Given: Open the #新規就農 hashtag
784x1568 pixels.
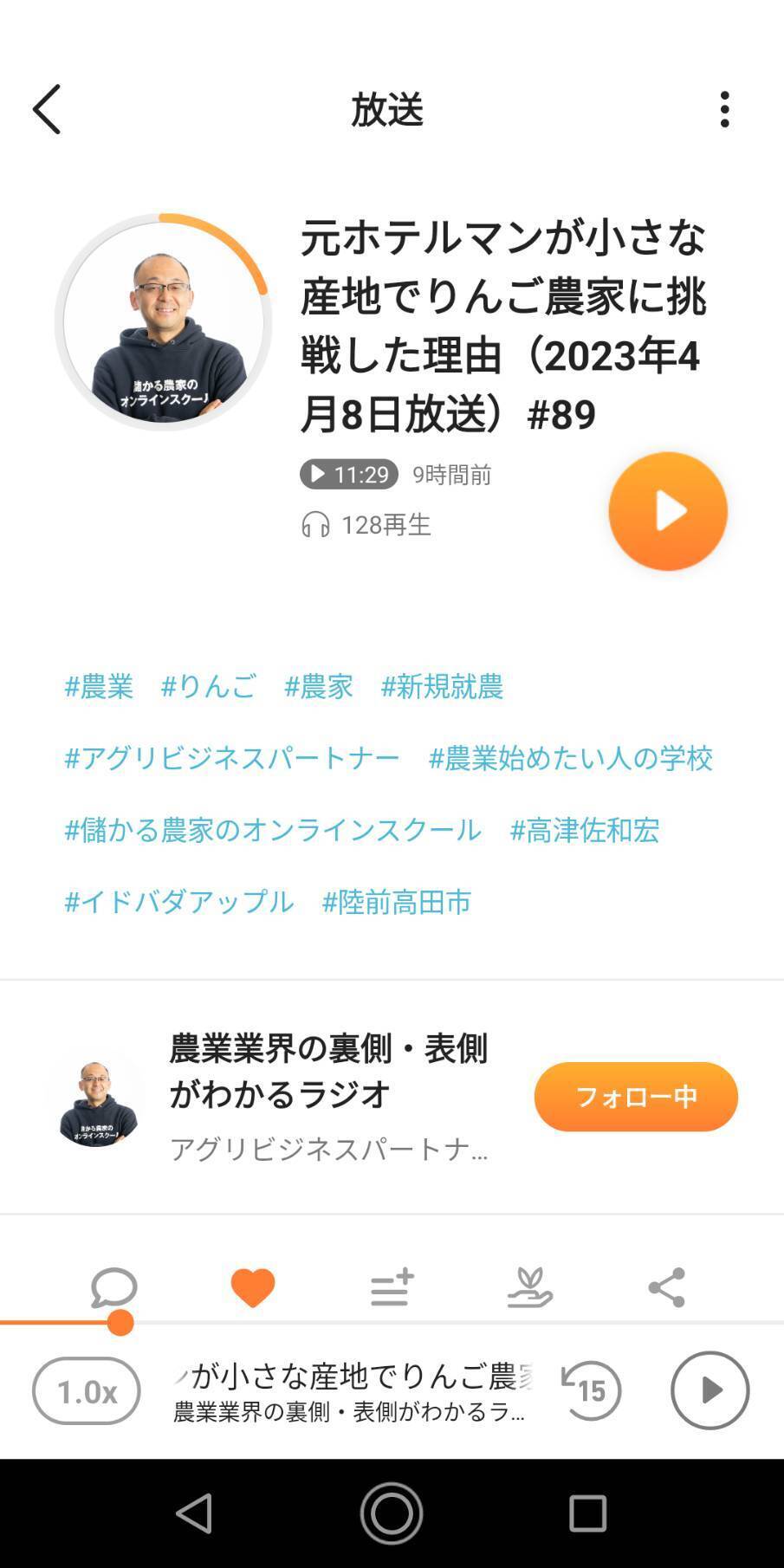Looking at the screenshot, I should pyautogui.click(x=442, y=687).
